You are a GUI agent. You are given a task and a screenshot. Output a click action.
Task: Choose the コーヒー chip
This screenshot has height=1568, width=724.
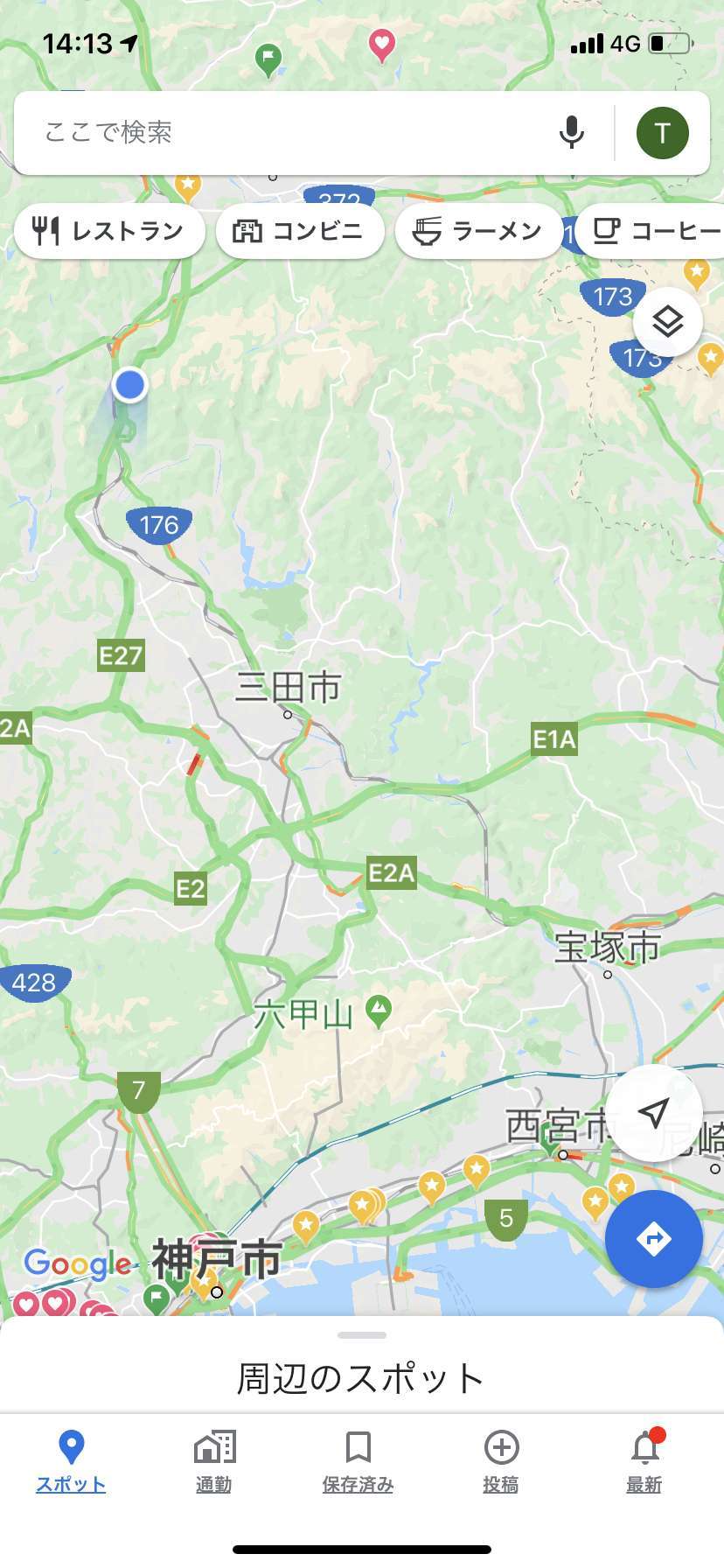point(650,231)
